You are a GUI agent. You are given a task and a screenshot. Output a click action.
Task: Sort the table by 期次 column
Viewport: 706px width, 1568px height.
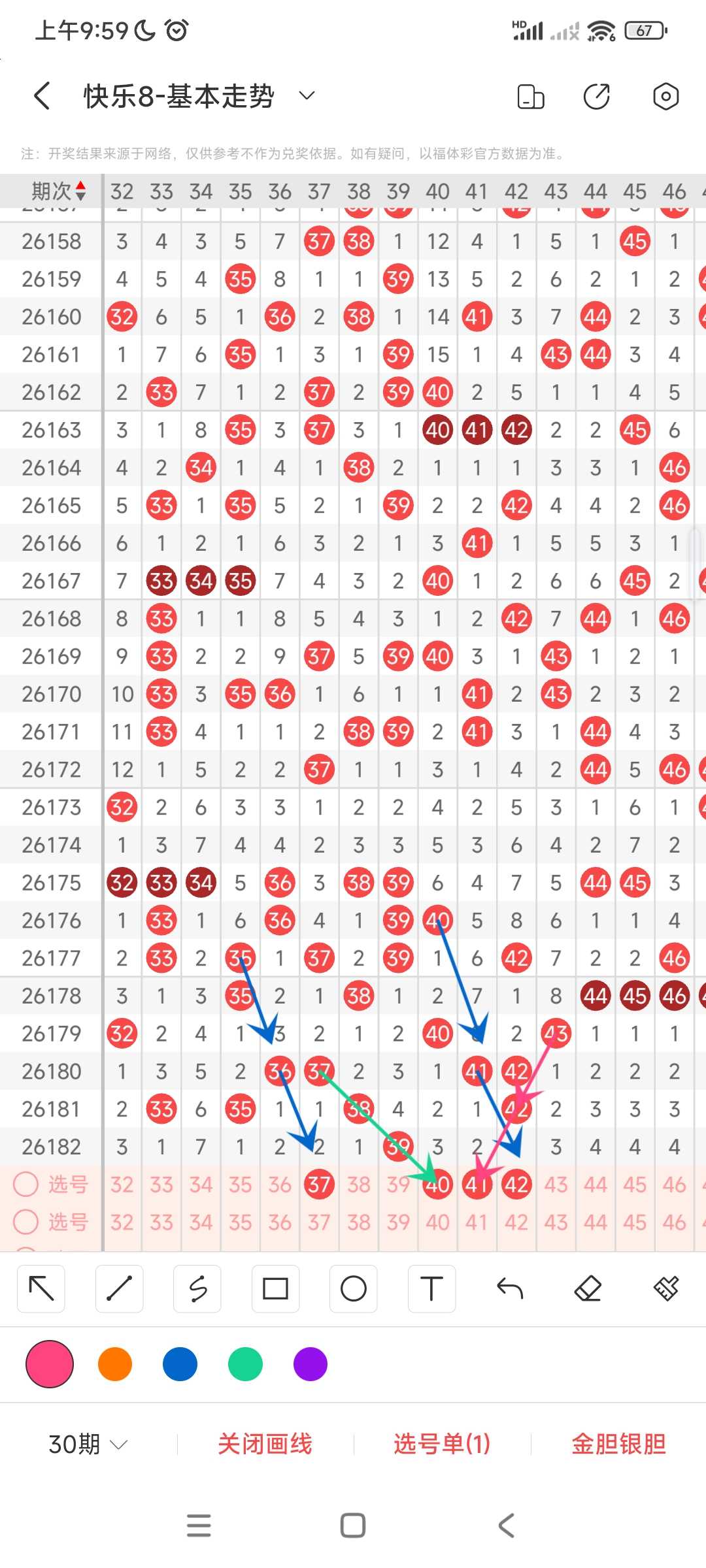(59, 191)
